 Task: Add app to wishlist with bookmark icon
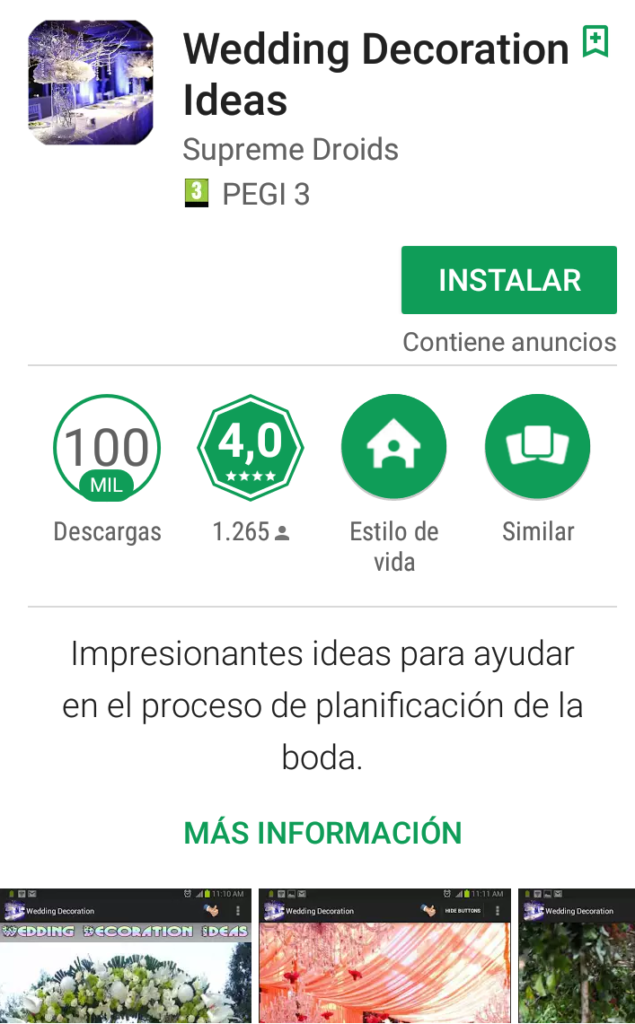[x=595, y=42]
